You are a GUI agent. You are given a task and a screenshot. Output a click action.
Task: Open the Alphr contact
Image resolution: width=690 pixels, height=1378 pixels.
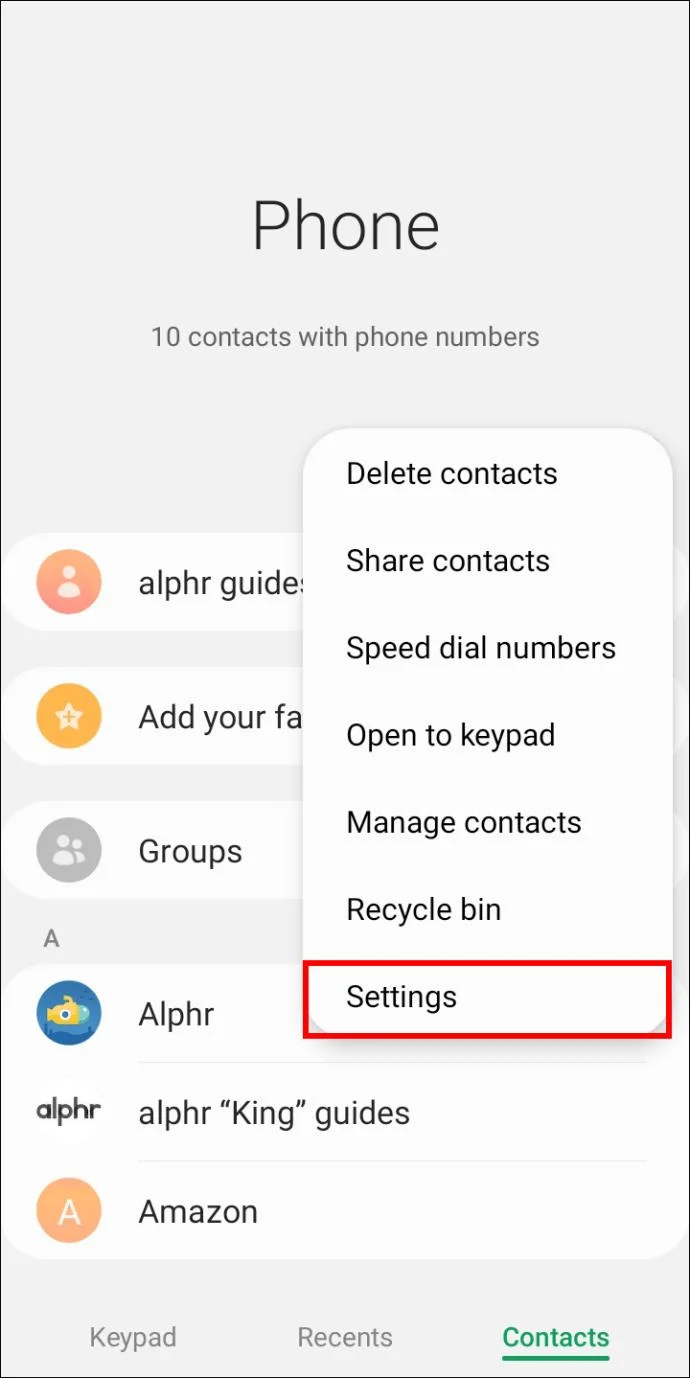(x=176, y=1014)
